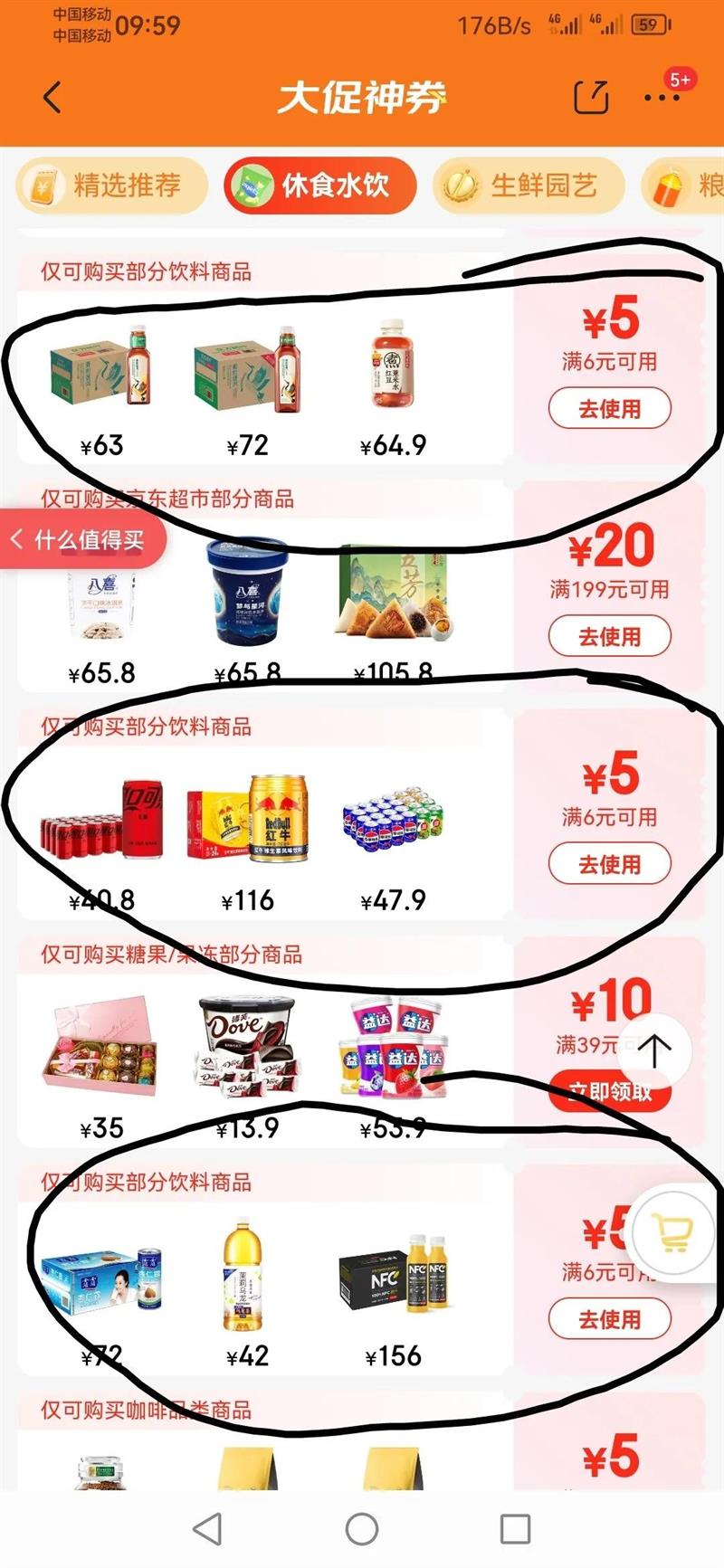The width and height of the screenshot is (724, 1568).
Task: Switch to the 精选推荐 tab
Action: click(x=110, y=185)
